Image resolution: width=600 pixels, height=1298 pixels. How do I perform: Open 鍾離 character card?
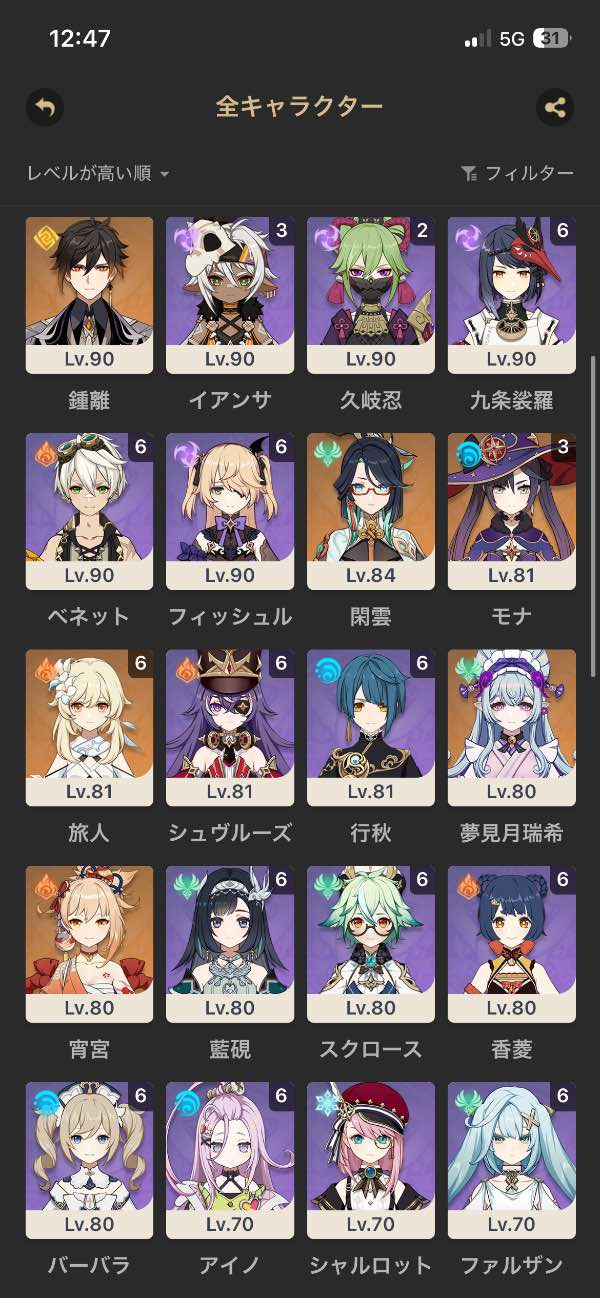(90, 295)
